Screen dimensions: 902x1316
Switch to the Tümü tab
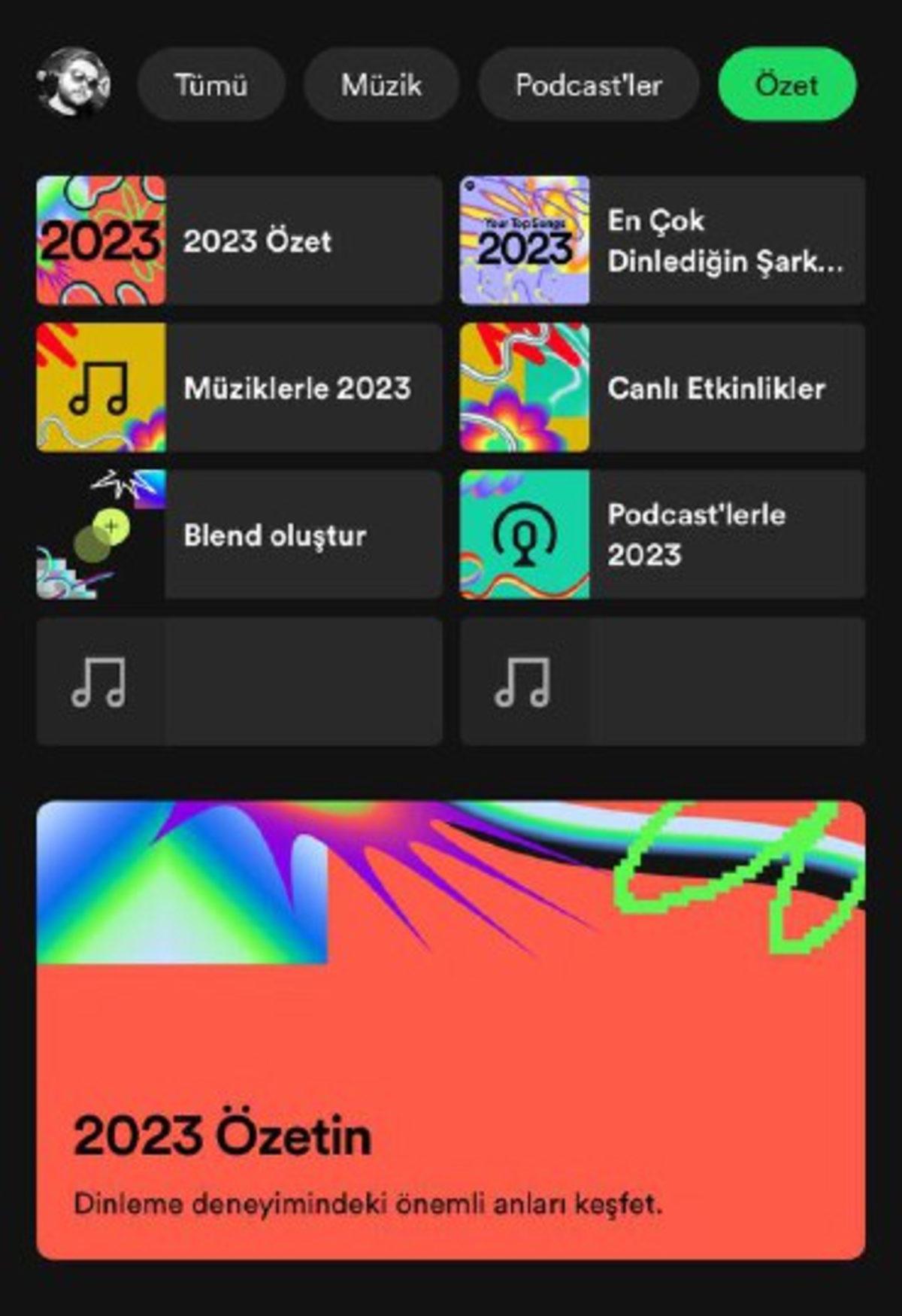coord(213,85)
